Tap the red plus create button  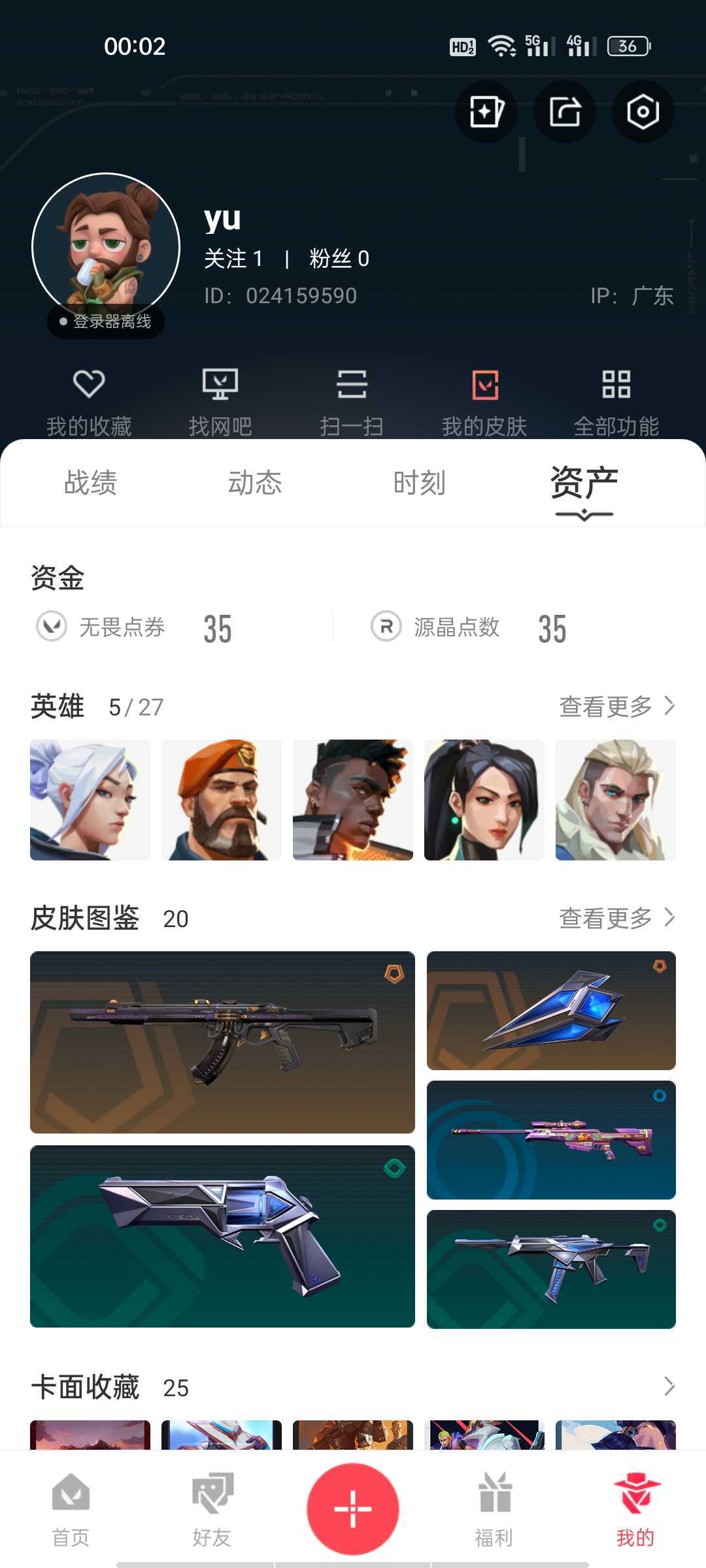click(x=353, y=1509)
